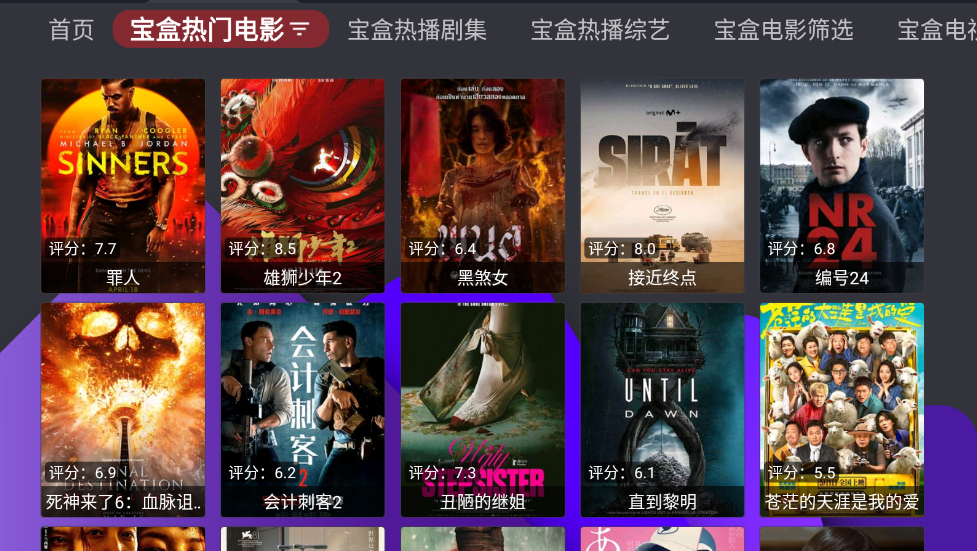View the movie 丑陋的继姐
Screen dimensions: 977x551
[x=482, y=409]
